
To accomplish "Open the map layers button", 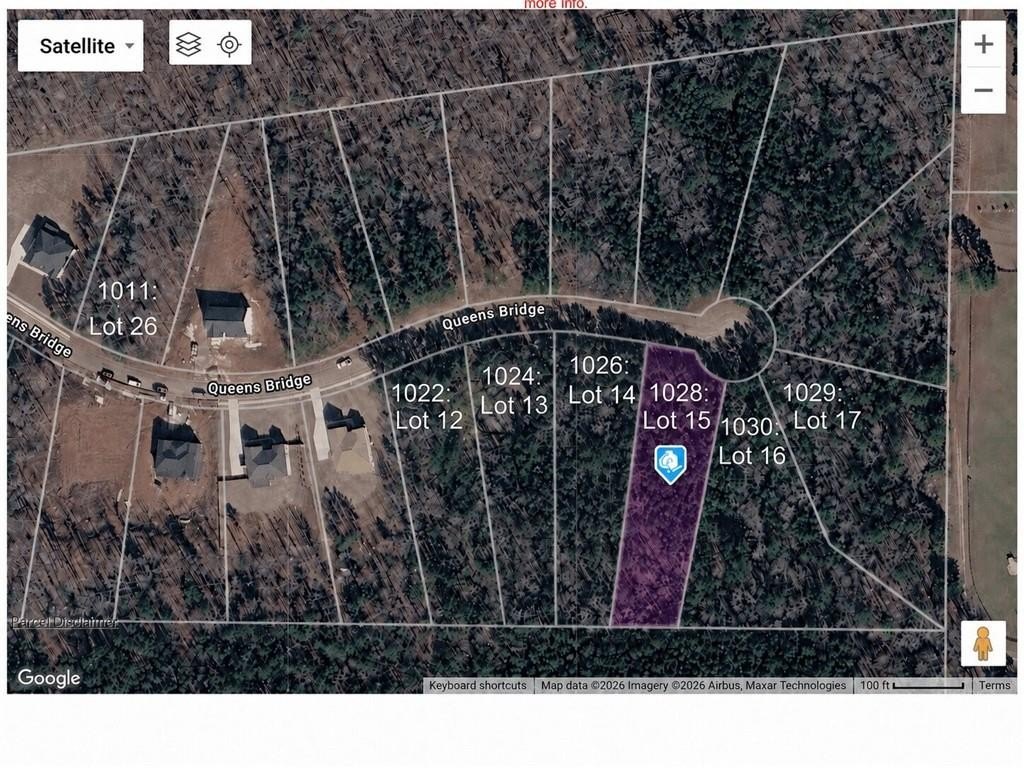I will coord(189,44).
